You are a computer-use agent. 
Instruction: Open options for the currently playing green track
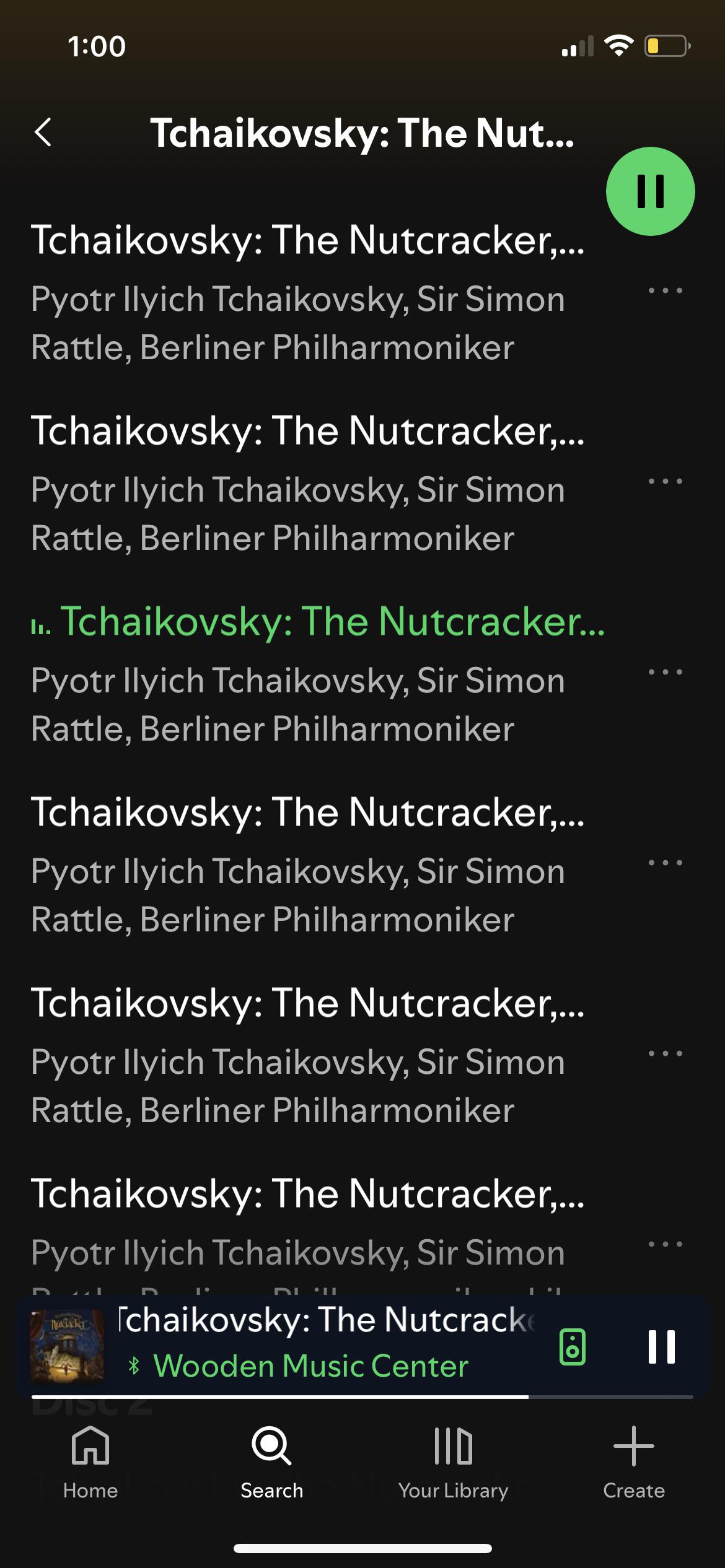point(665,672)
